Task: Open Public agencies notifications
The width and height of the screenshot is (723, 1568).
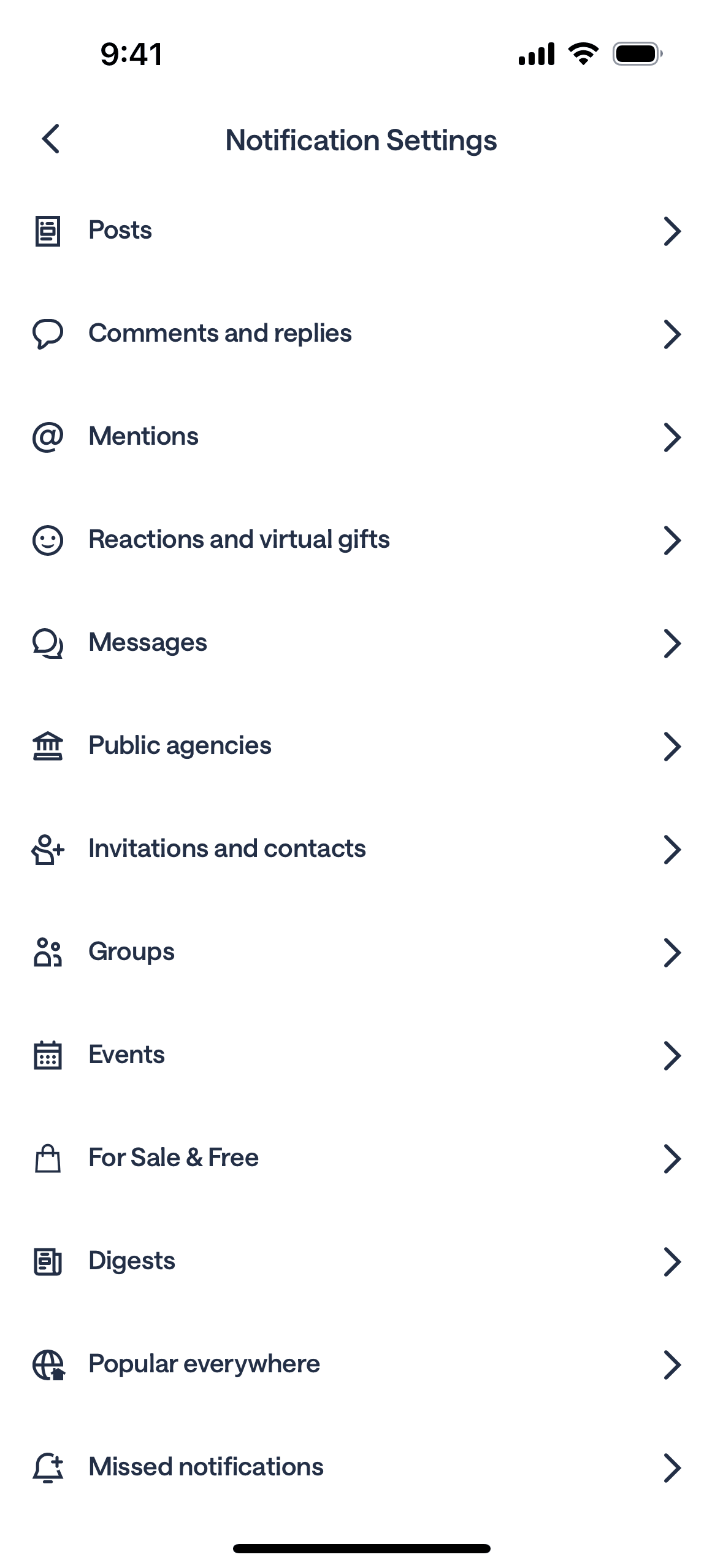Action: tap(361, 746)
